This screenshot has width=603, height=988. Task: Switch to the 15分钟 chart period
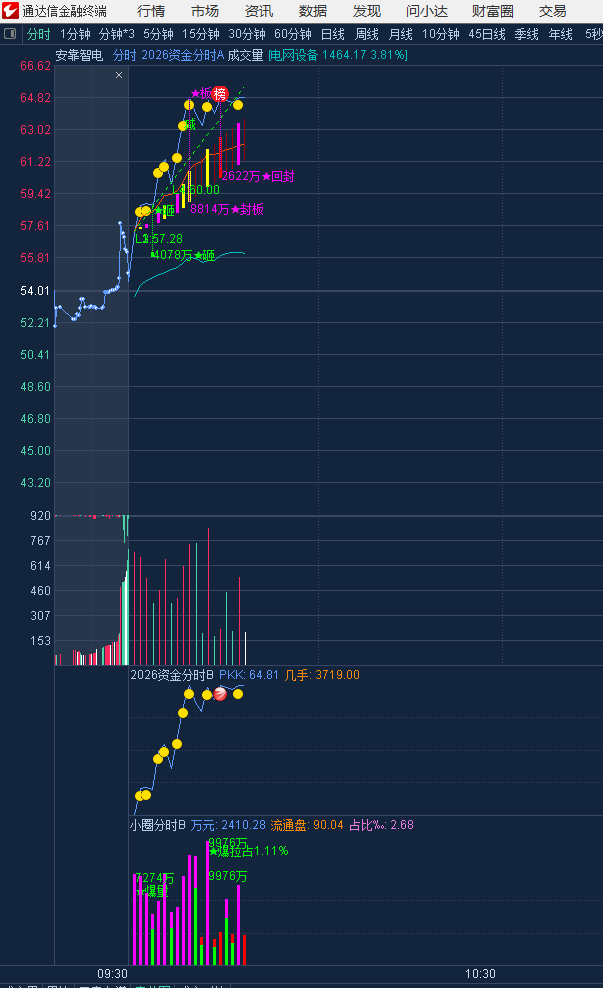[x=200, y=34]
